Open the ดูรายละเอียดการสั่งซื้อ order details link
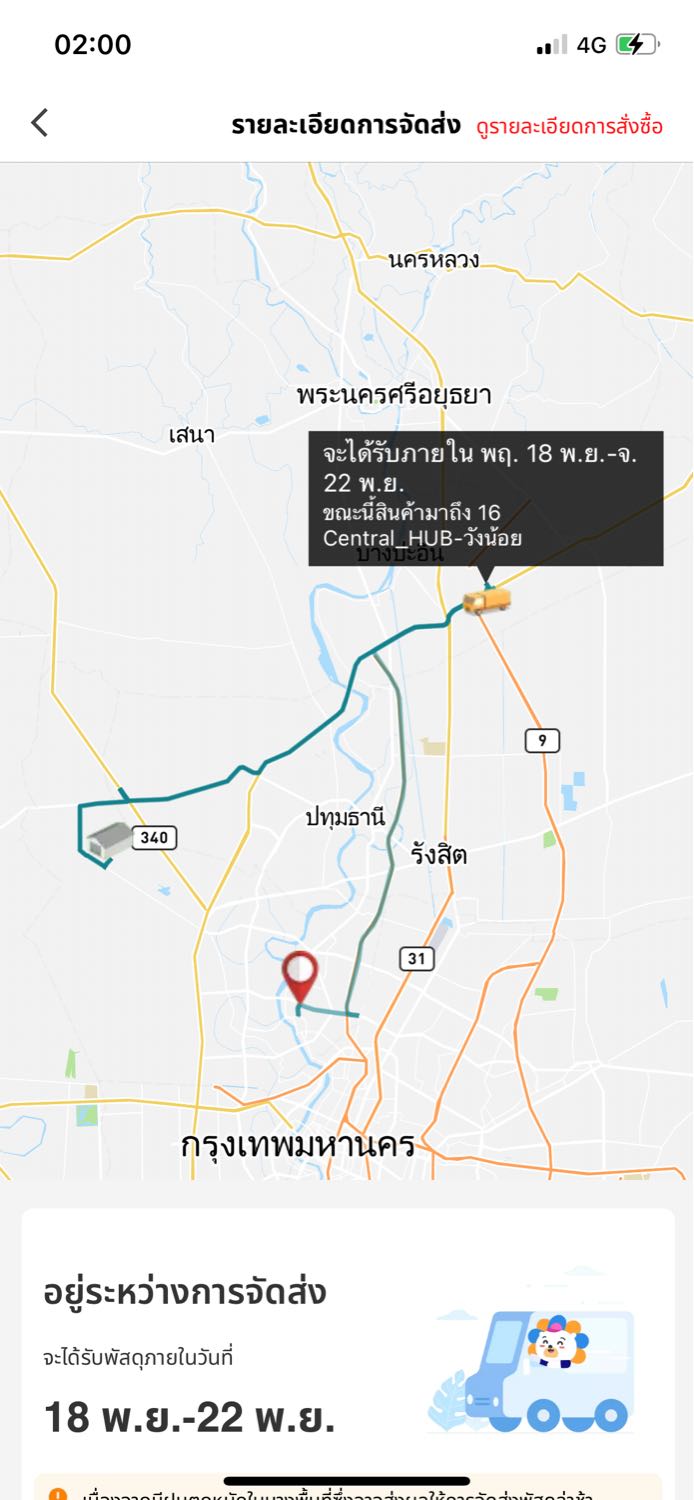The height and width of the screenshot is (1500, 694). 569,127
